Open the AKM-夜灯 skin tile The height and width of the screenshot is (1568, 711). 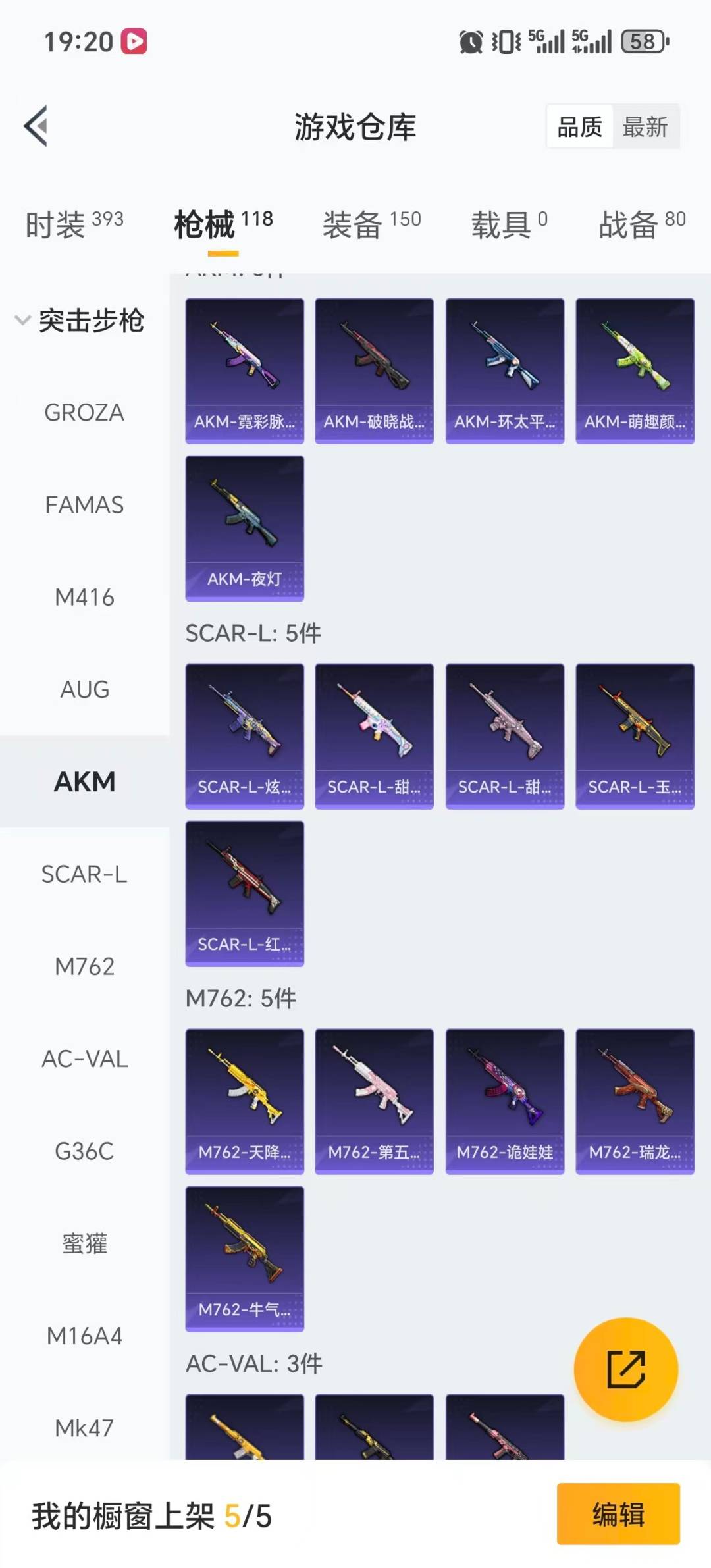point(245,528)
